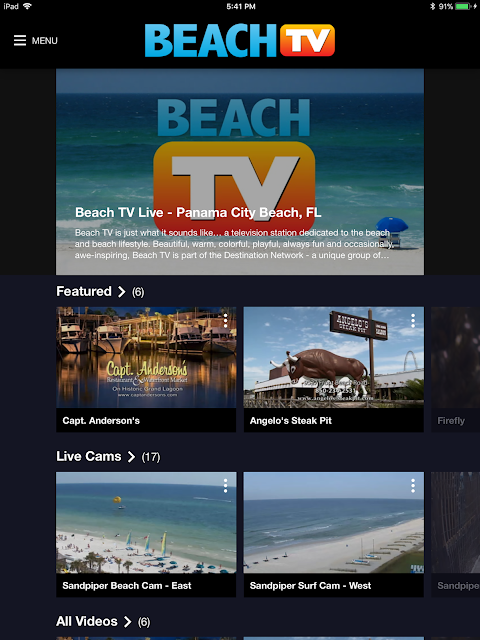Open the Firefly featured card
The height and width of the screenshot is (640, 480).
pyautogui.click(x=456, y=369)
